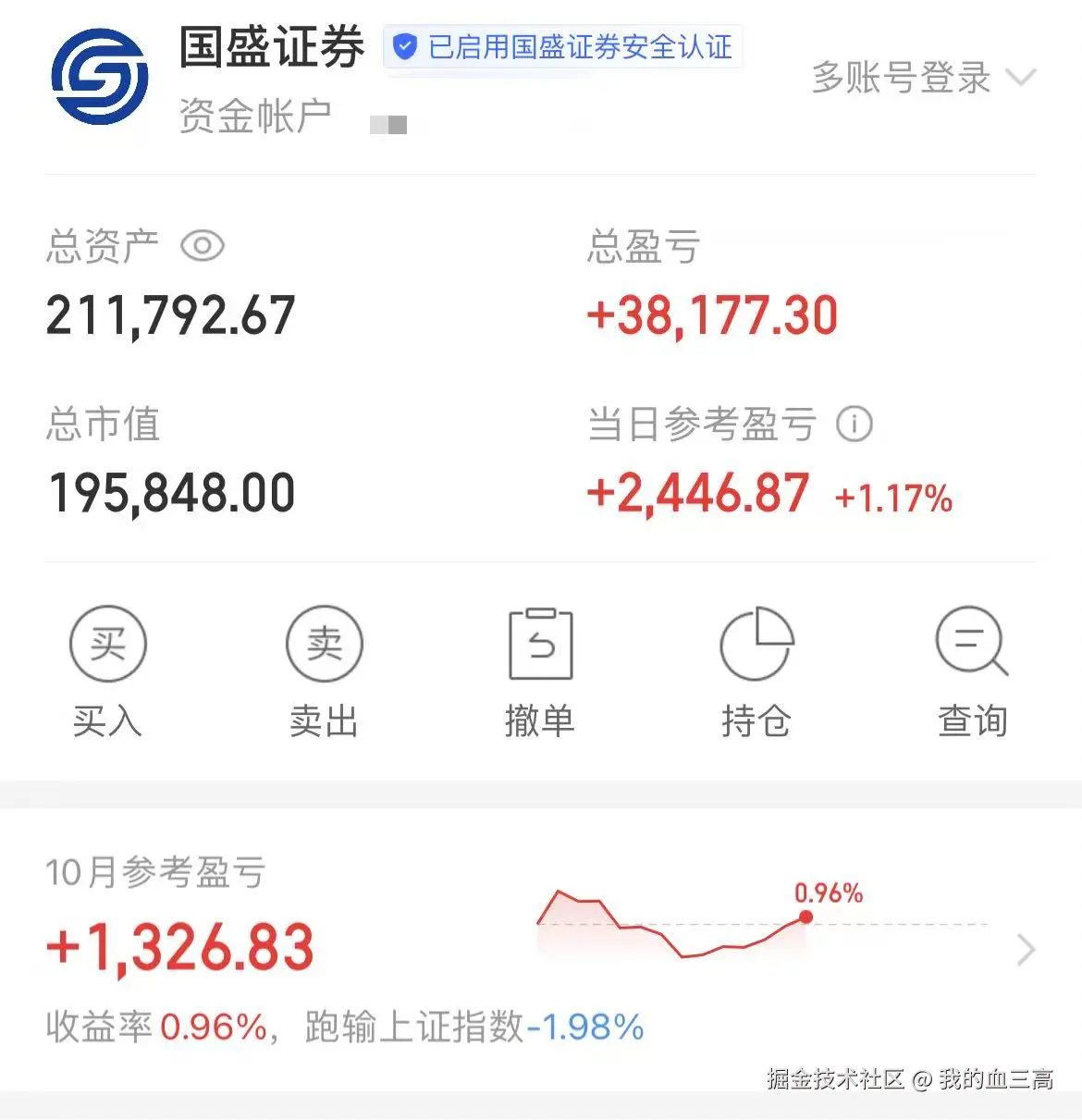
Task: Open 撤单 order cancellation icon
Action: tap(540, 644)
